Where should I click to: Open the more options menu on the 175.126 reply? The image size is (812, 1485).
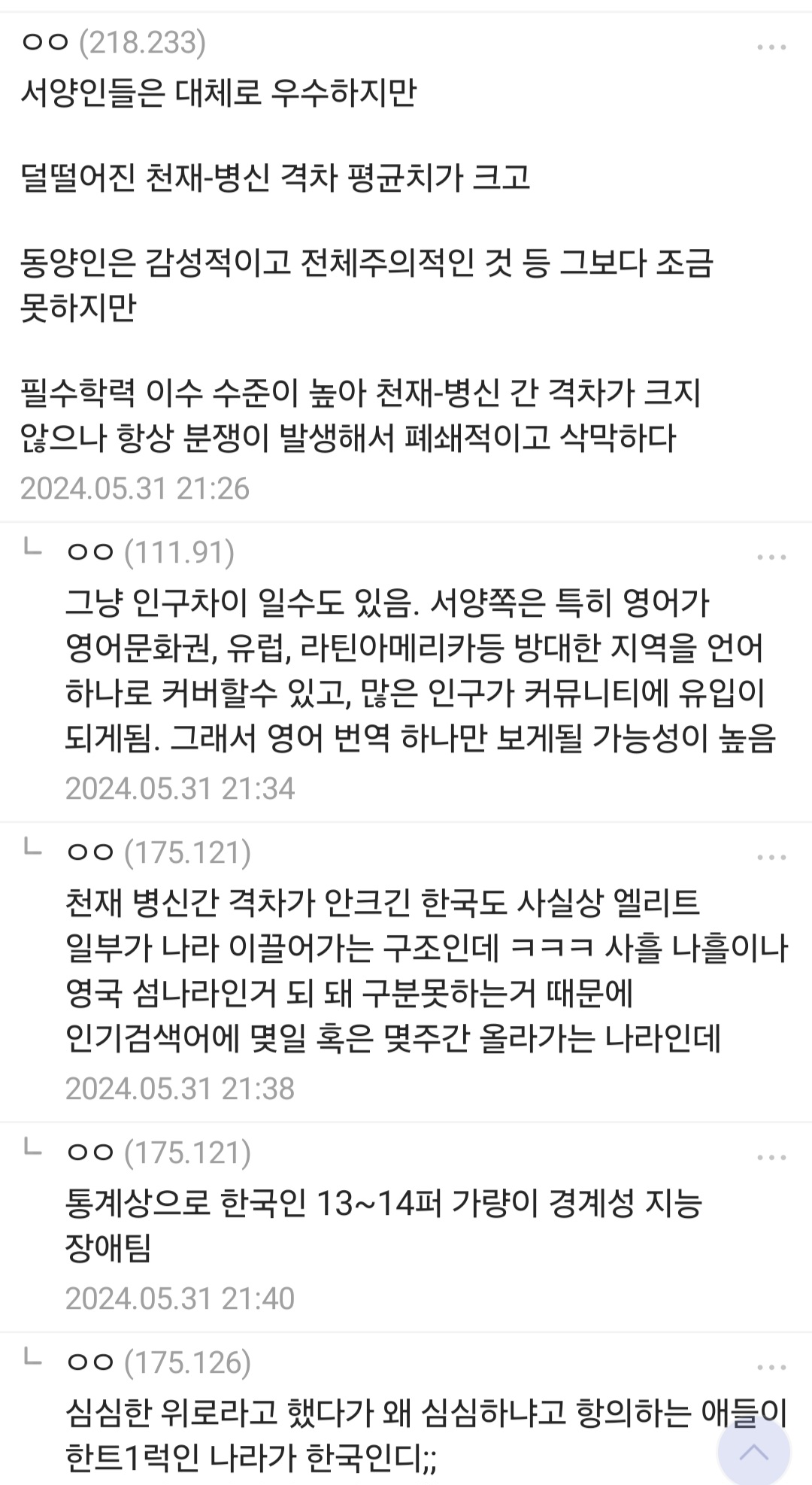pyautogui.click(x=771, y=1368)
